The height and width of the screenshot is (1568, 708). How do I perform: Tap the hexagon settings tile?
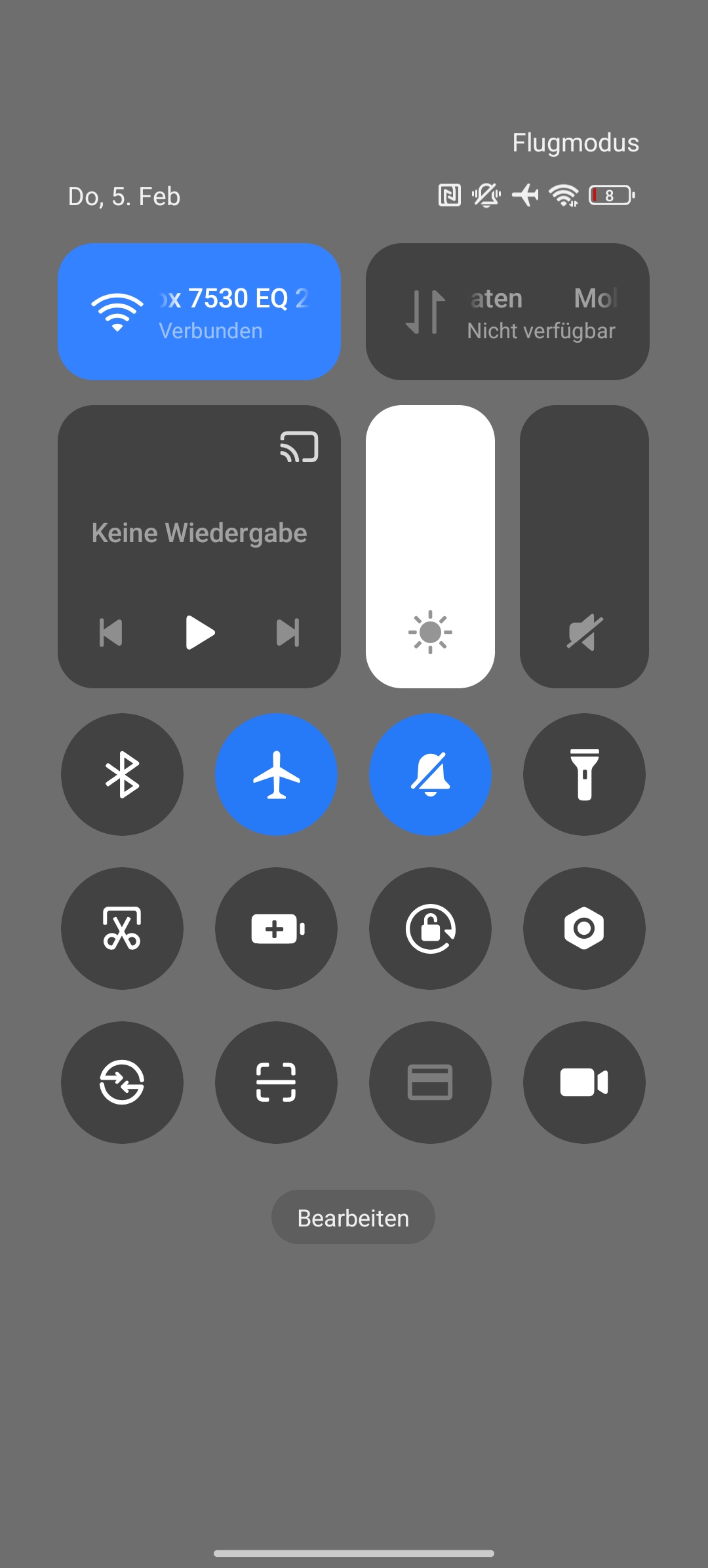tap(583, 928)
